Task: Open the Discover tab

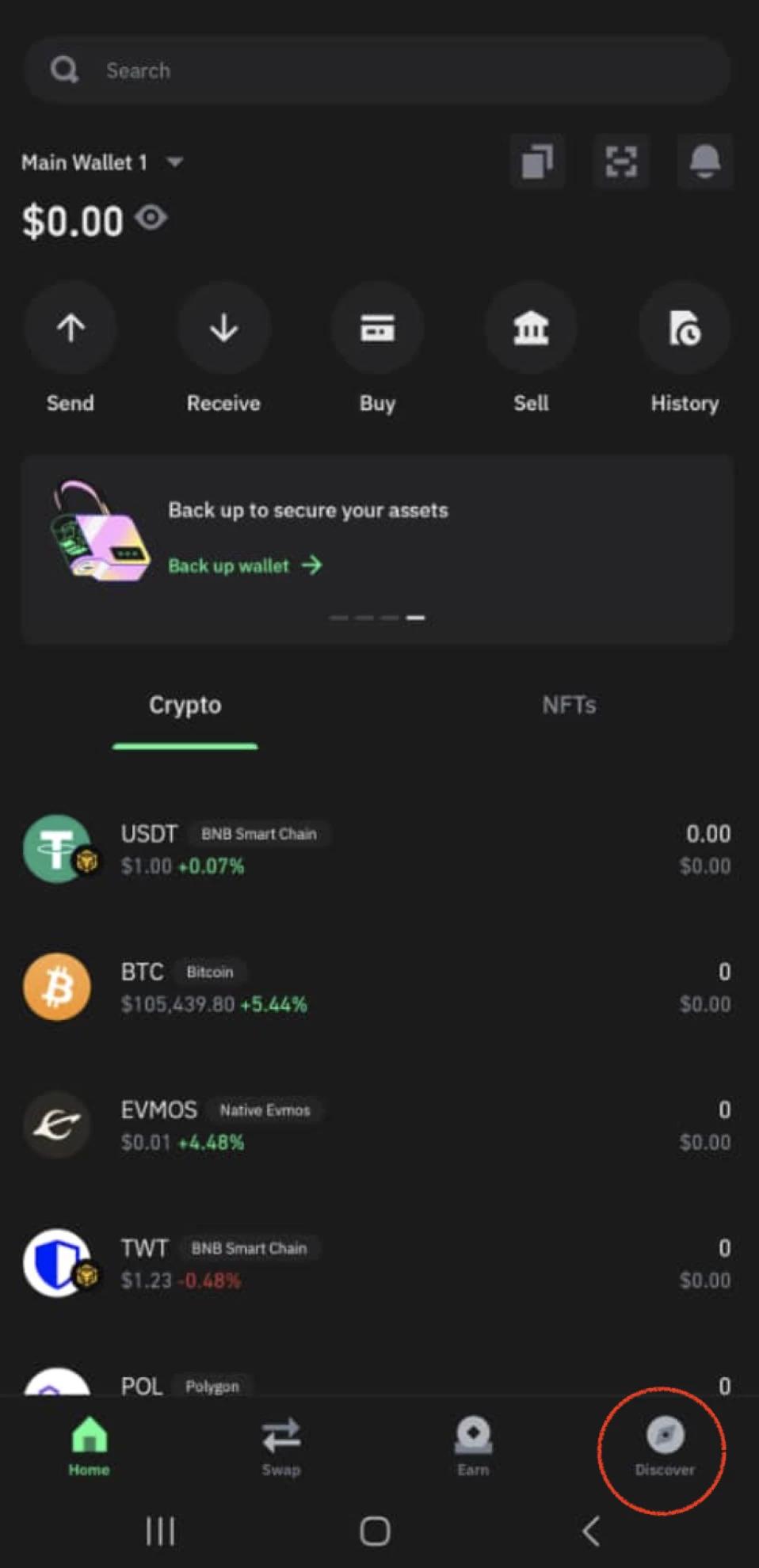Action: pyautogui.click(x=664, y=1447)
